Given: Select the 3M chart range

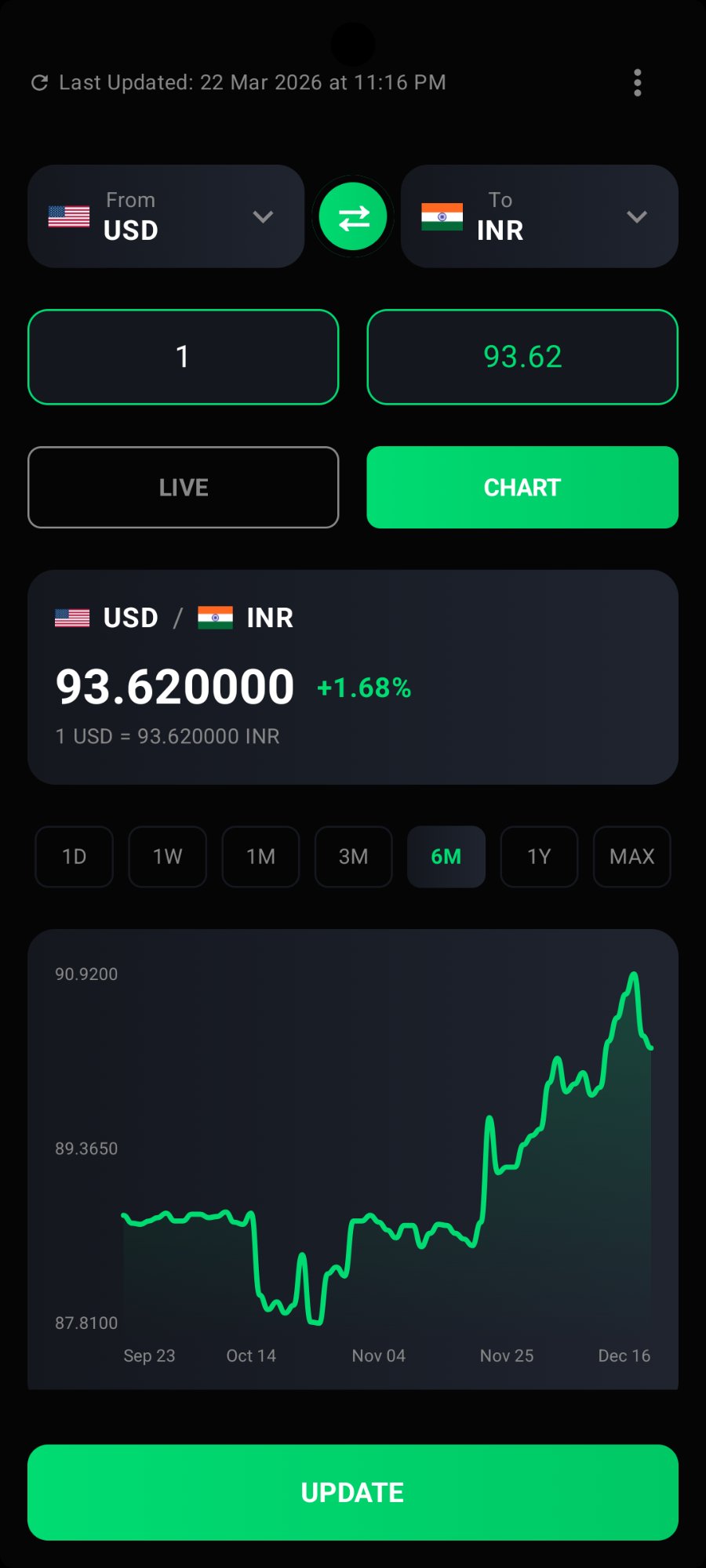Looking at the screenshot, I should click(353, 856).
